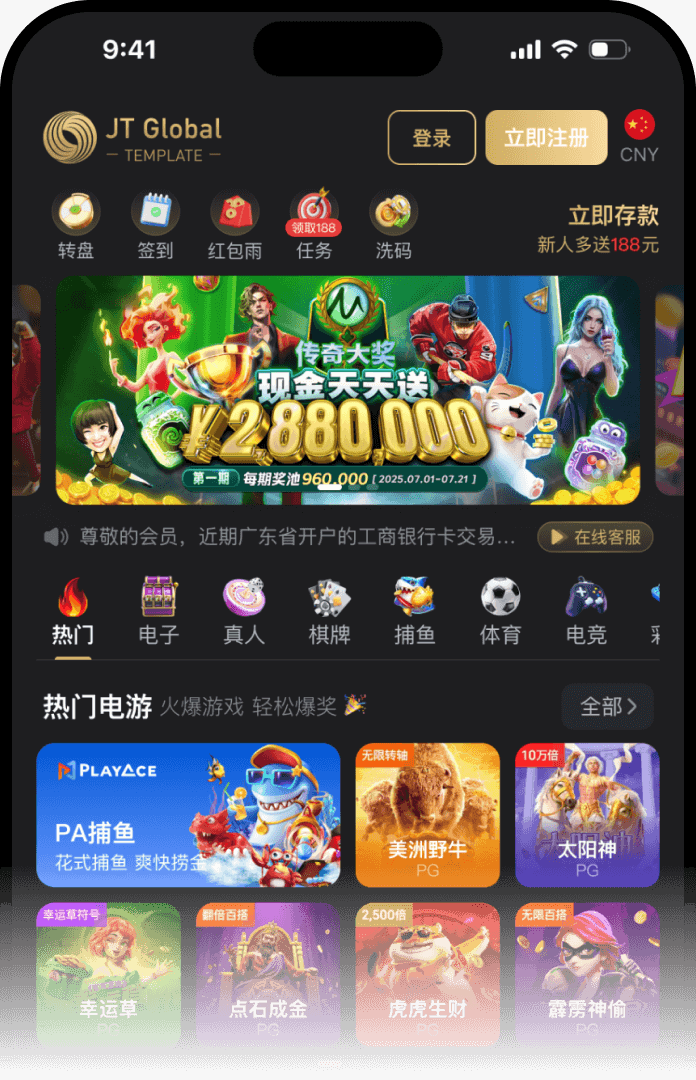This screenshot has height=1080, width=696.
Task: View 全部 all hot games
Action: pyautogui.click(x=607, y=707)
